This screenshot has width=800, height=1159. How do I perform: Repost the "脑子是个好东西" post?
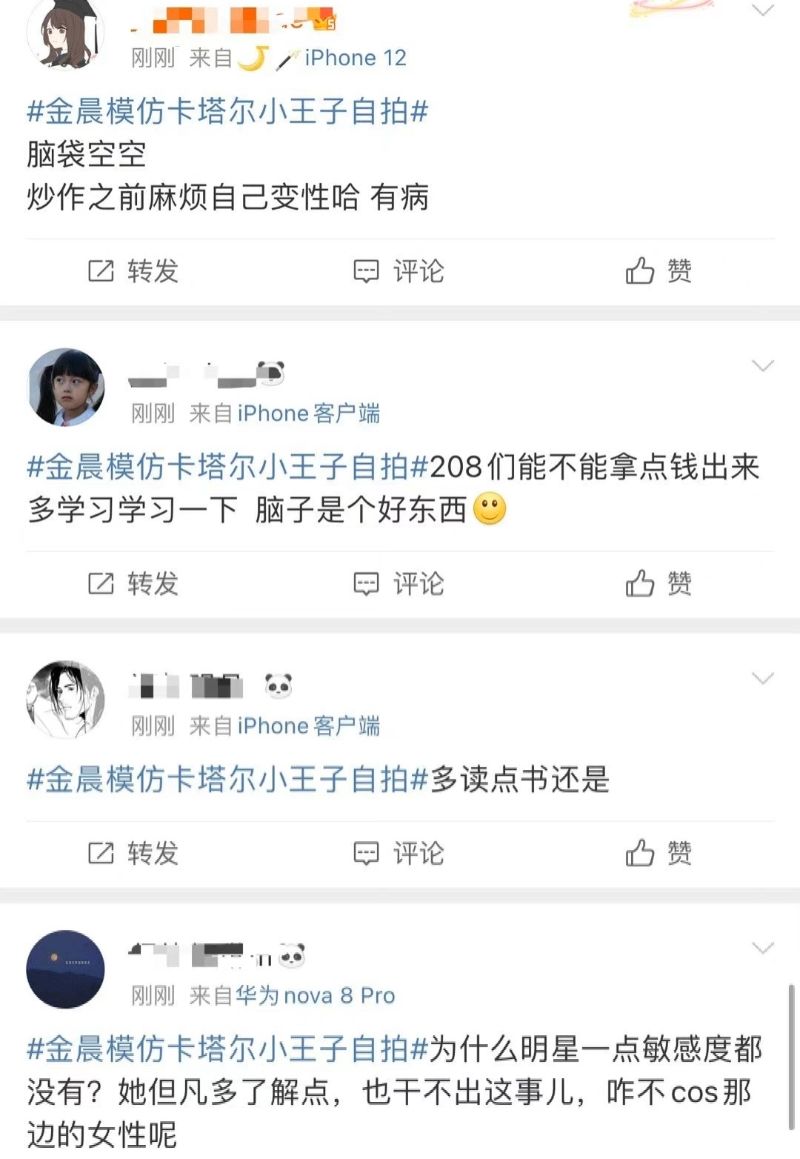pyautogui.click(x=133, y=583)
